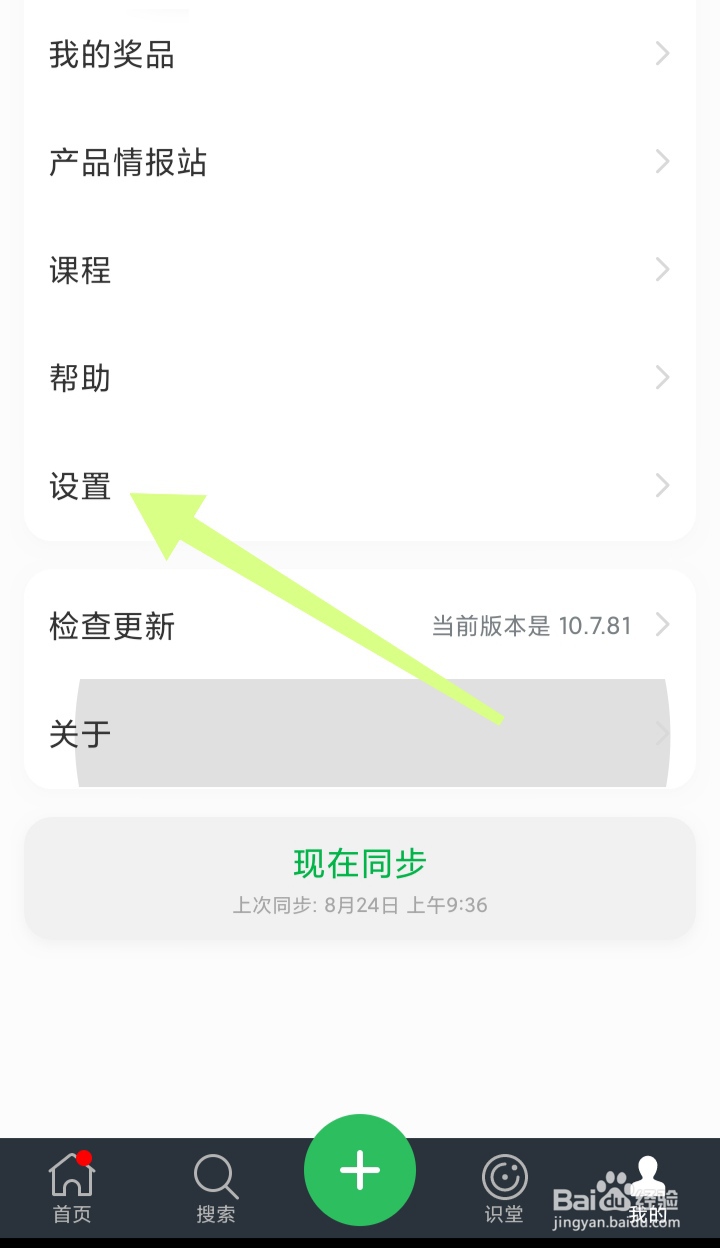Viewport: 720px width, 1248px height.
Task: Expand 我的奖品 using its chevron arrow
Action: [x=661, y=54]
